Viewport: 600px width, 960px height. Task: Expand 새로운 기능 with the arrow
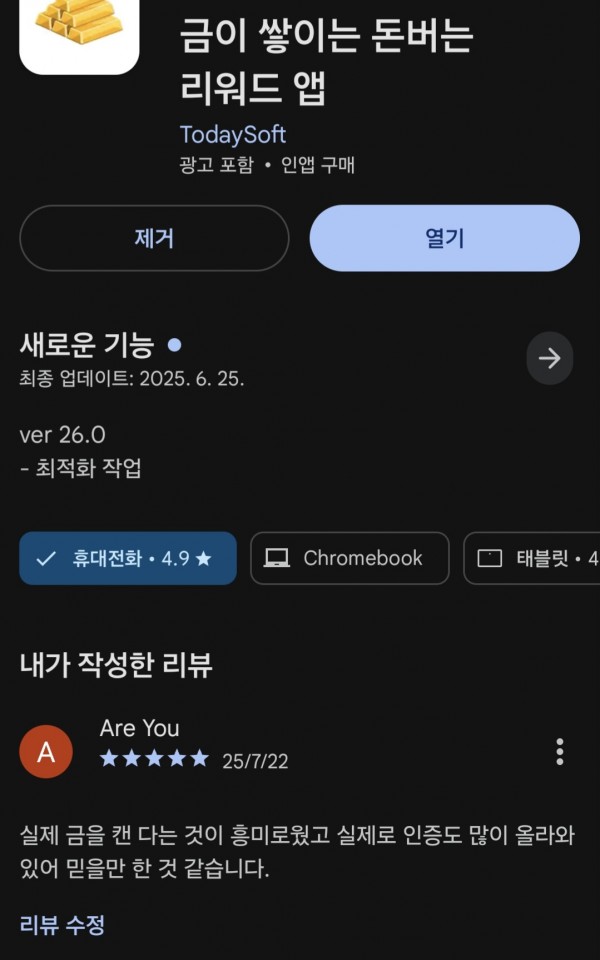[x=549, y=358]
